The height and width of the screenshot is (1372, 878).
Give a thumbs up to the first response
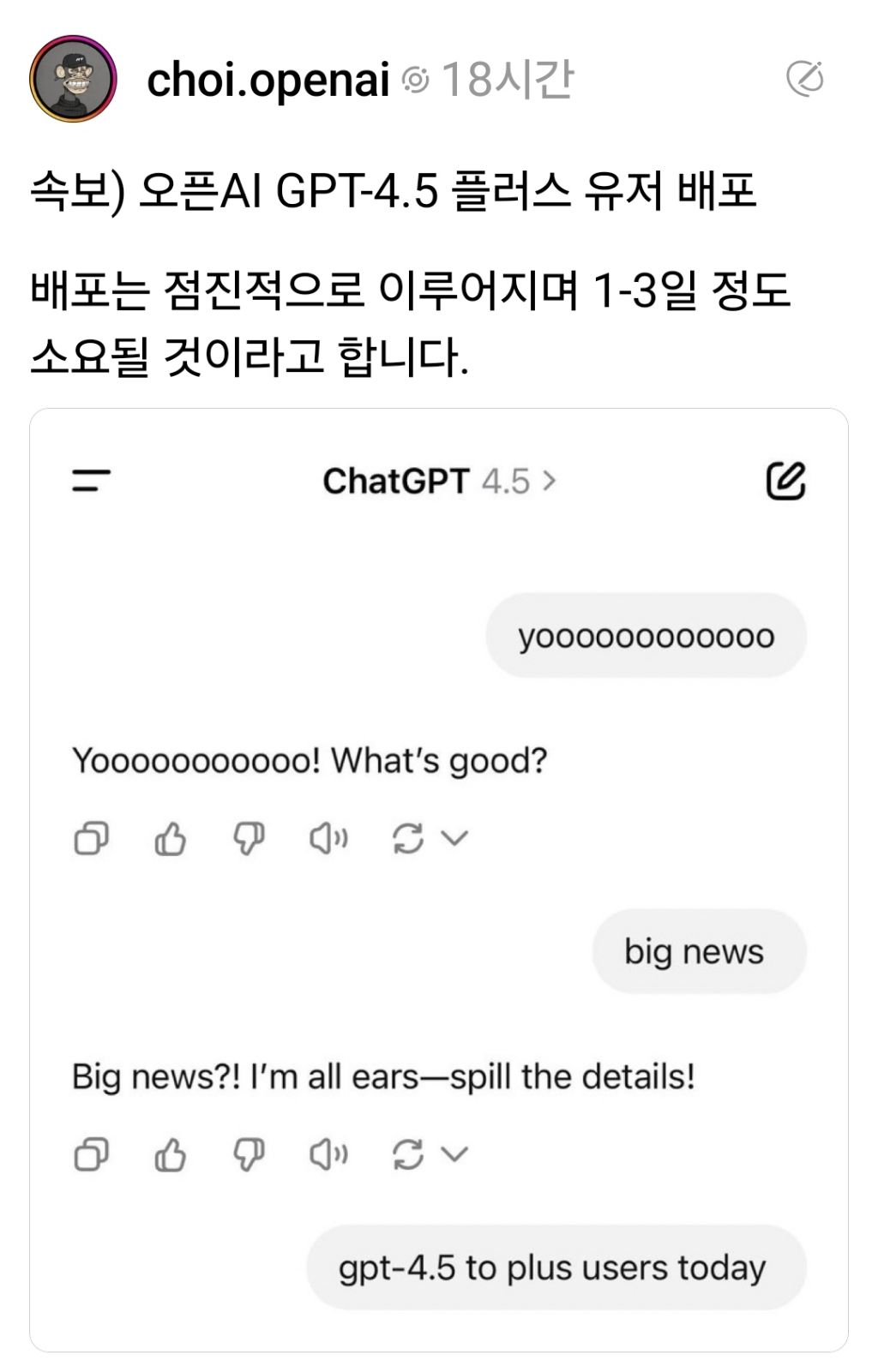click(170, 840)
